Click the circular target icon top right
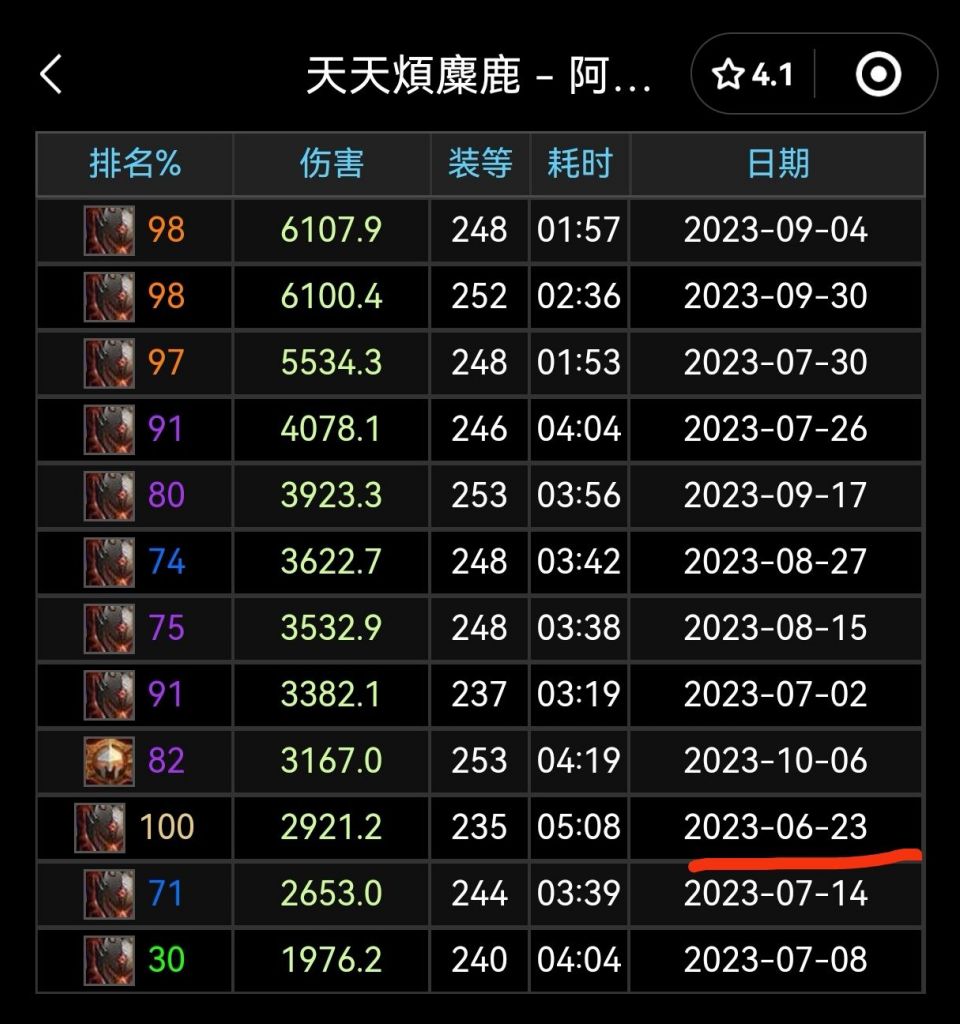Viewport: 960px width, 1024px height. 878,73
